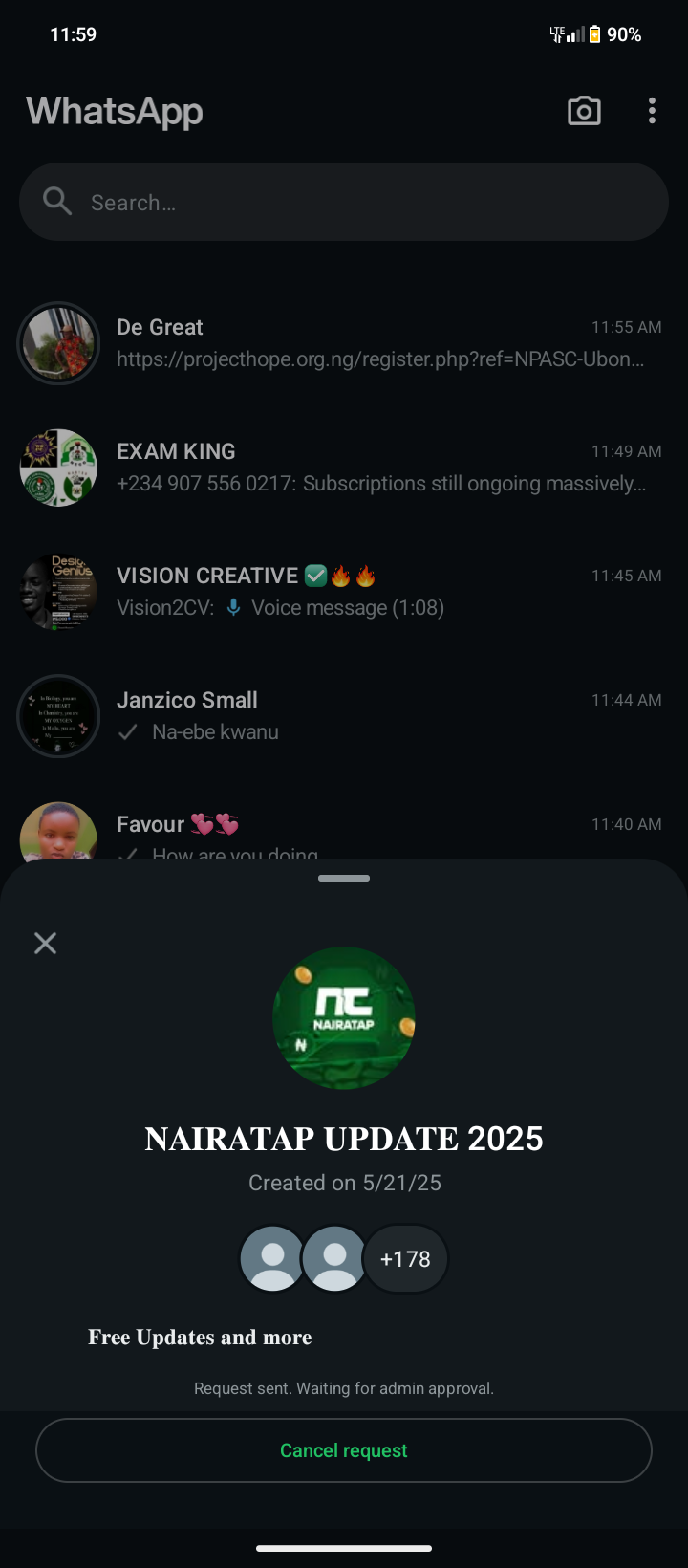688x1568 pixels.
Task: View the +178 members list
Action: pyautogui.click(x=405, y=1259)
